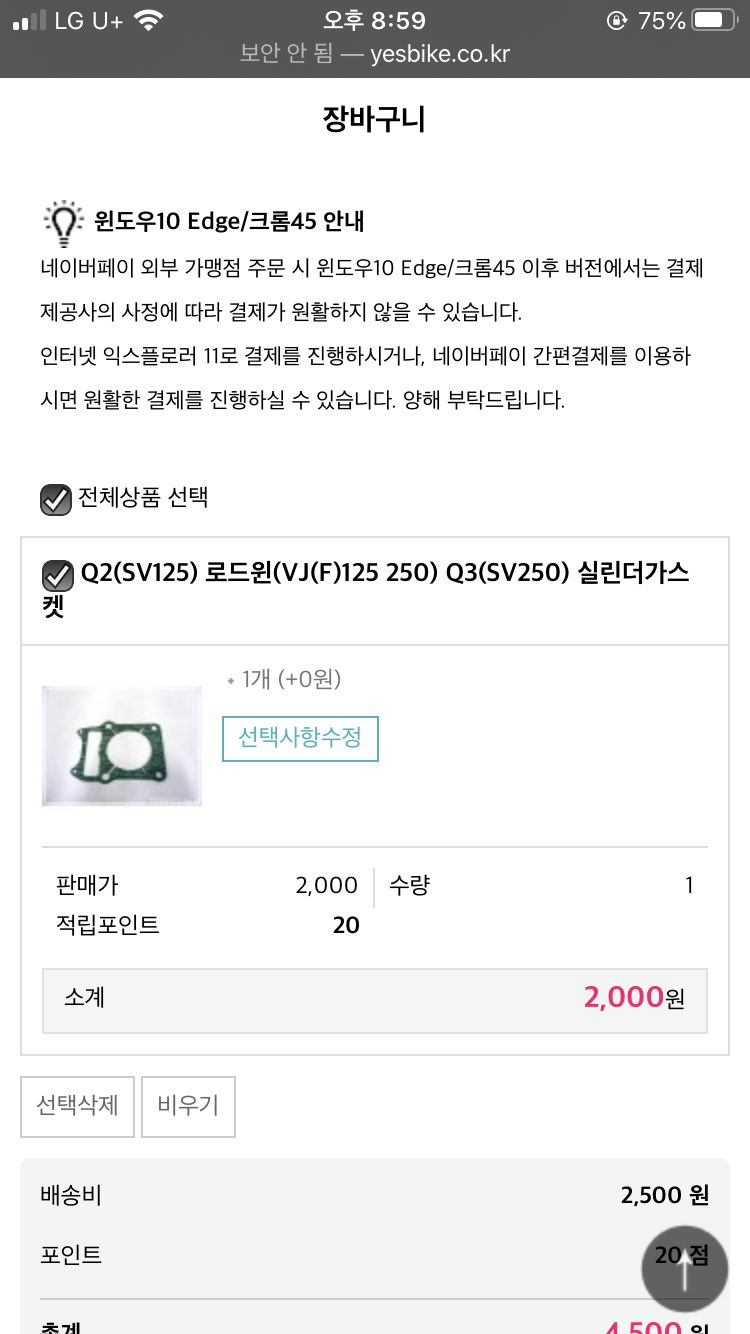Image resolution: width=750 pixels, height=1334 pixels.
Task: Open the gasket product image
Action: point(122,745)
